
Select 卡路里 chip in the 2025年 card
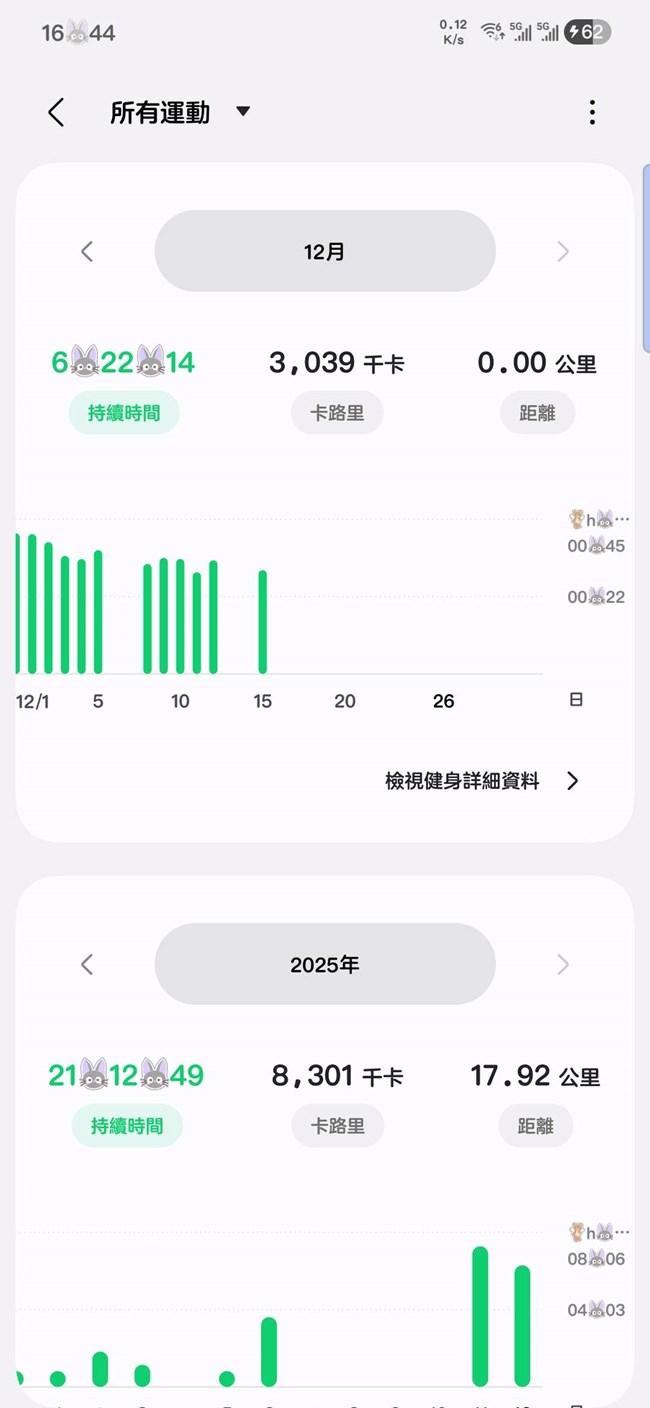[x=337, y=1126]
